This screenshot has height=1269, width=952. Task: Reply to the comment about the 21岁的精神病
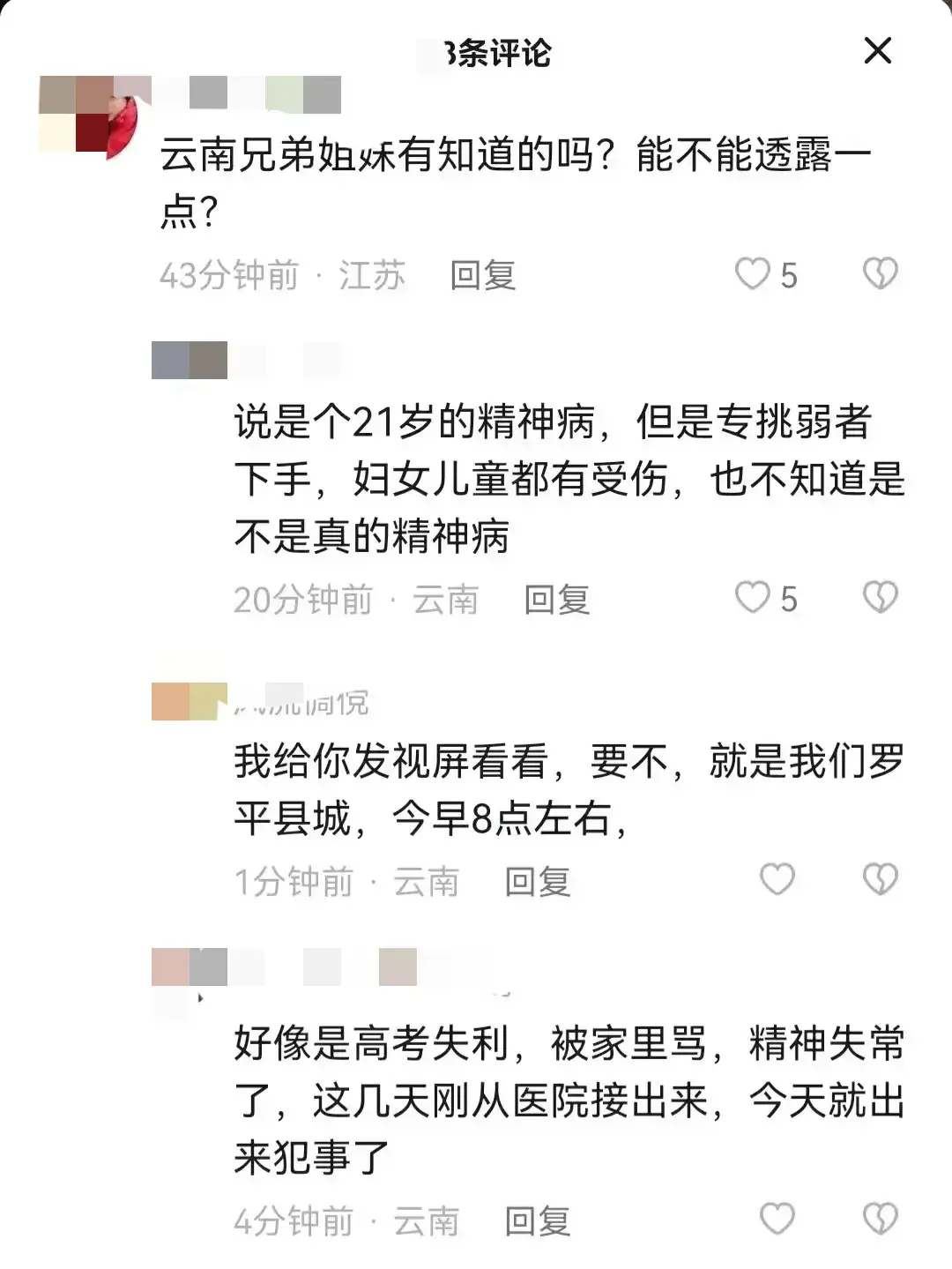[556, 600]
